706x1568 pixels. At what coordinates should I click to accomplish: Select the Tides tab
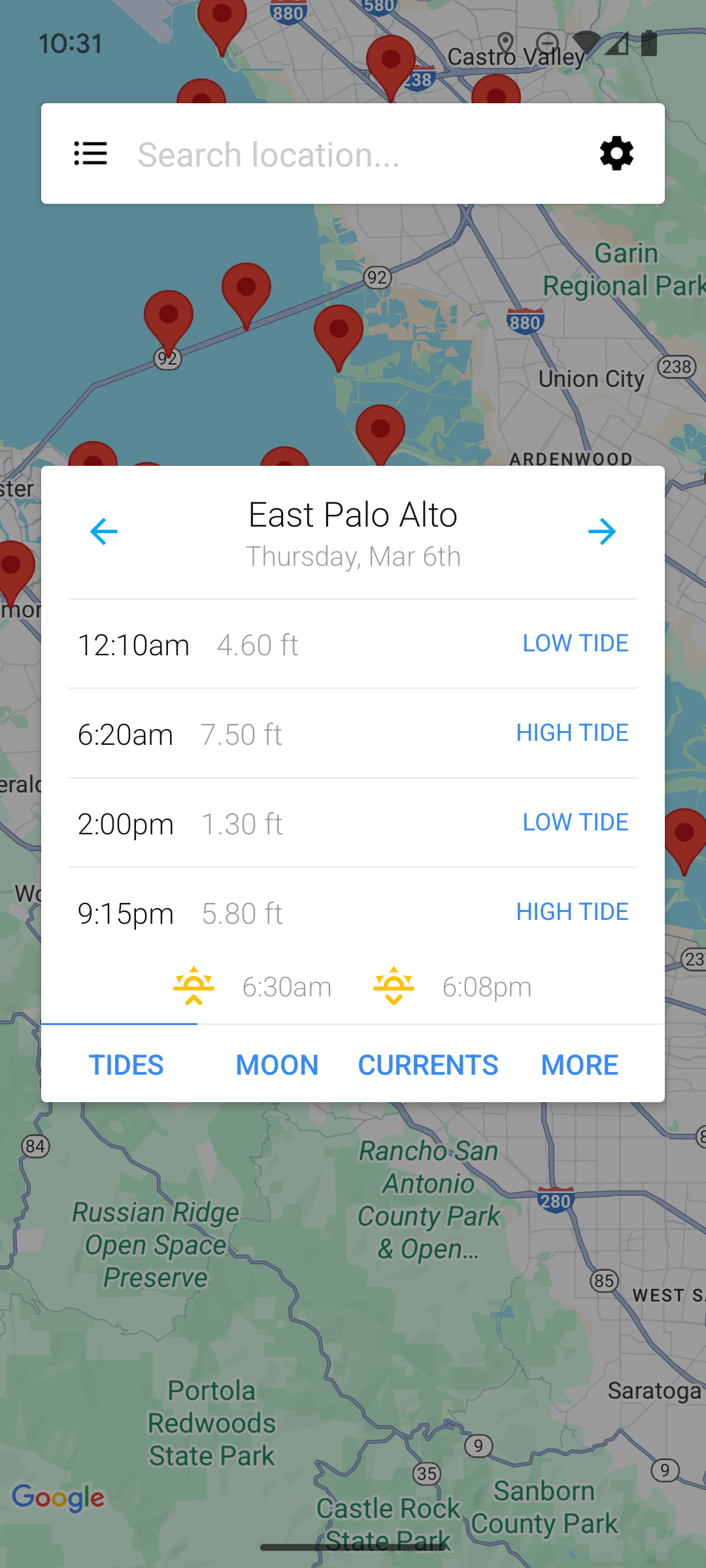(126, 1065)
